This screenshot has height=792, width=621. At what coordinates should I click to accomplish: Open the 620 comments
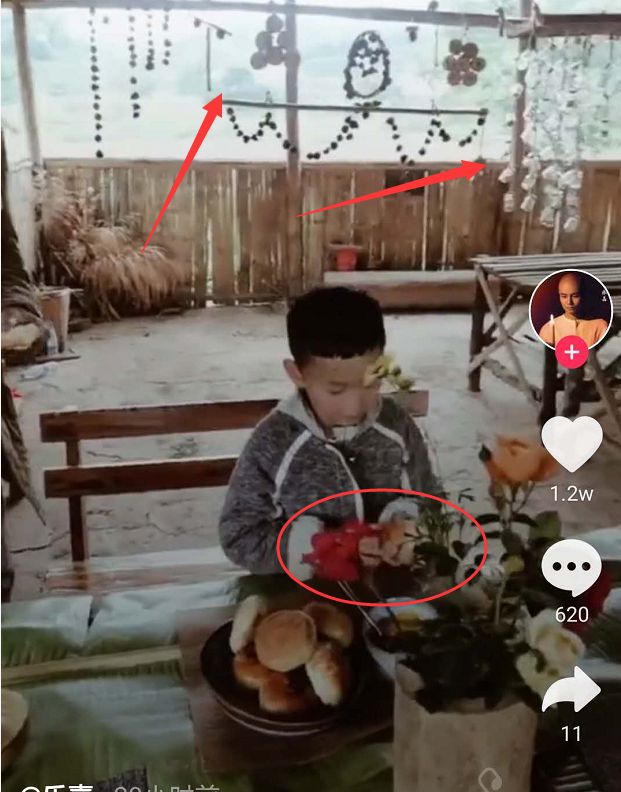(x=571, y=568)
